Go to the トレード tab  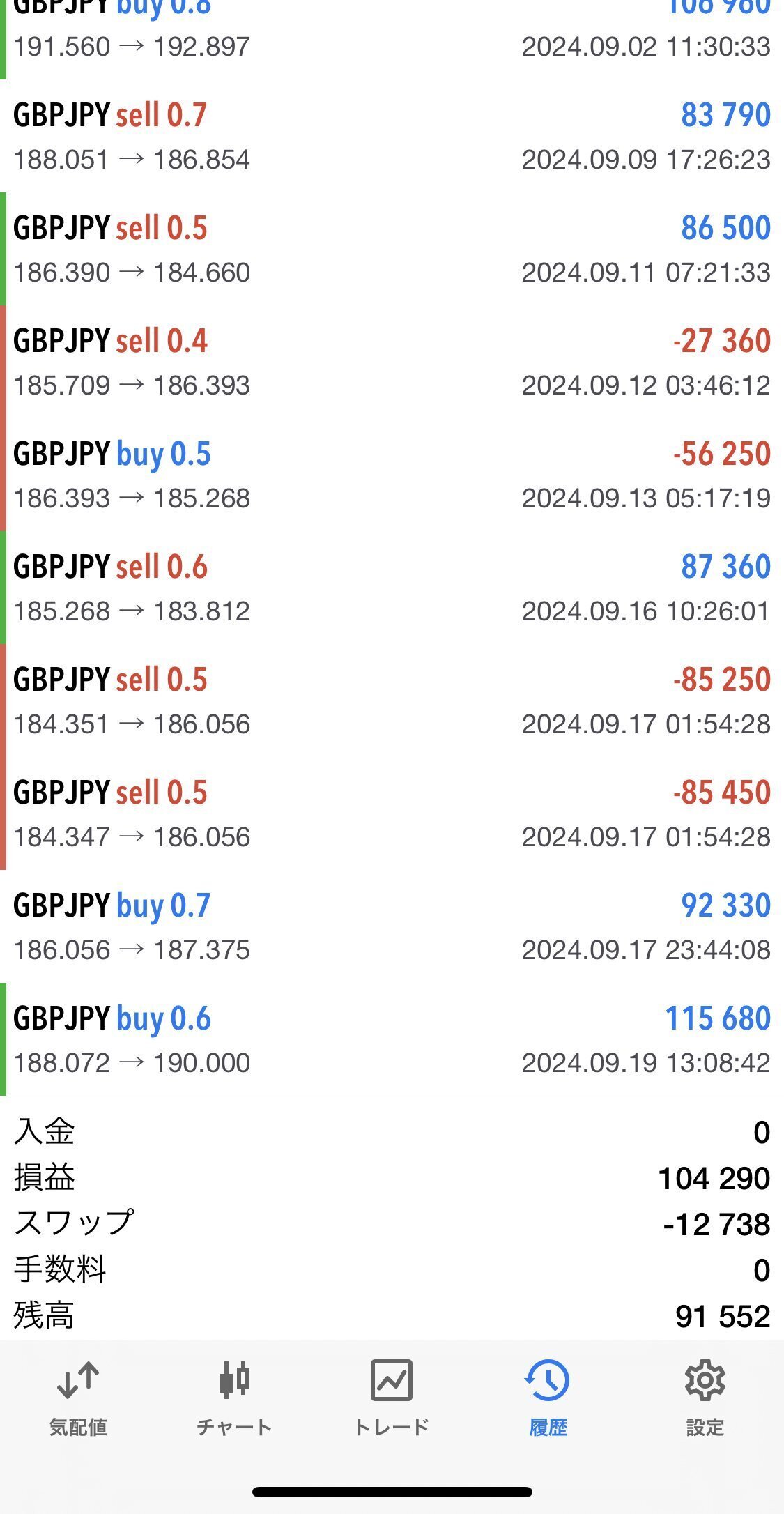(x=392, y=1398)
